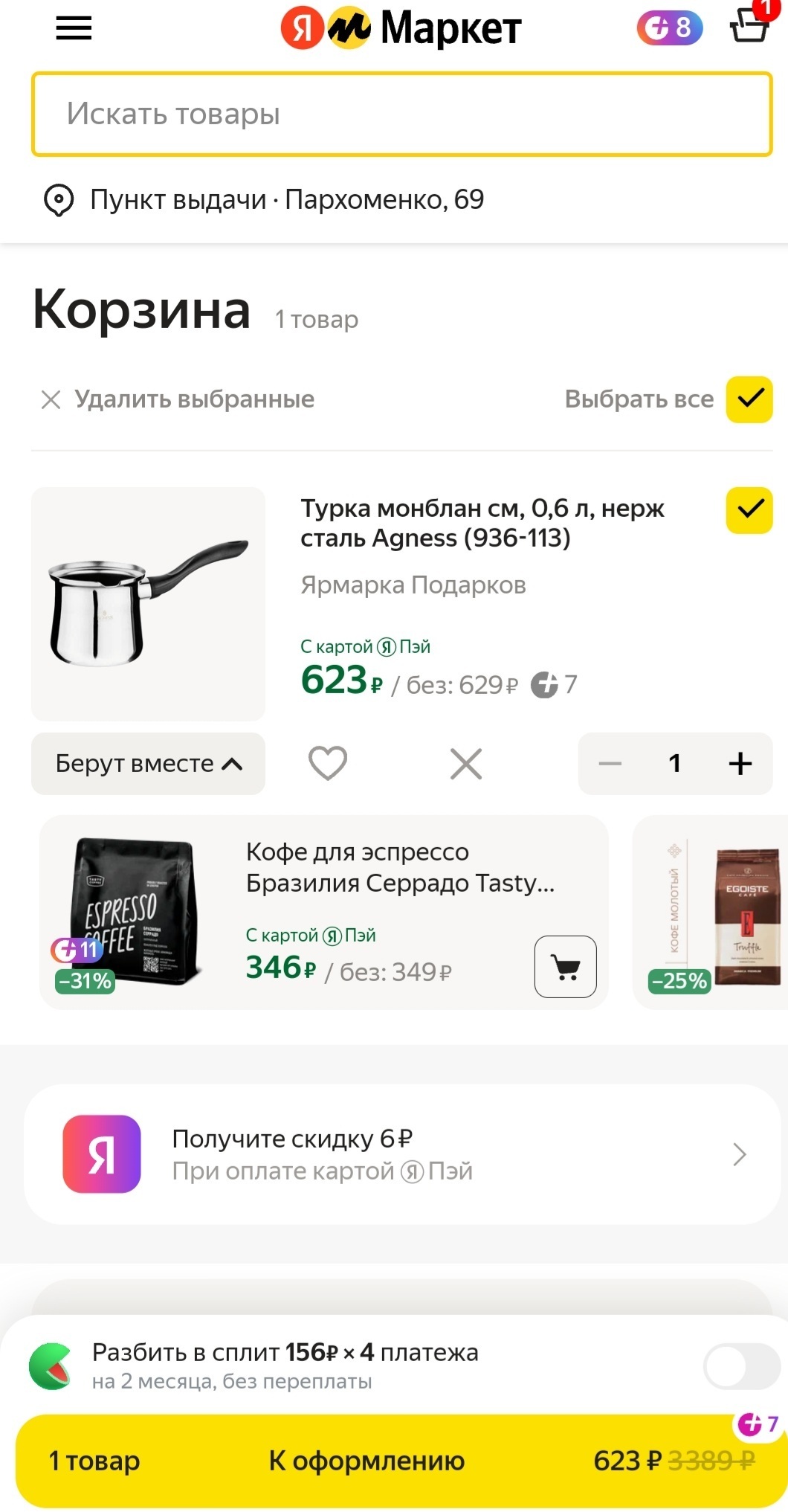Collapse the Берут вместе section
Viewport: 788px width, 1512px height.
click(148, 764)
